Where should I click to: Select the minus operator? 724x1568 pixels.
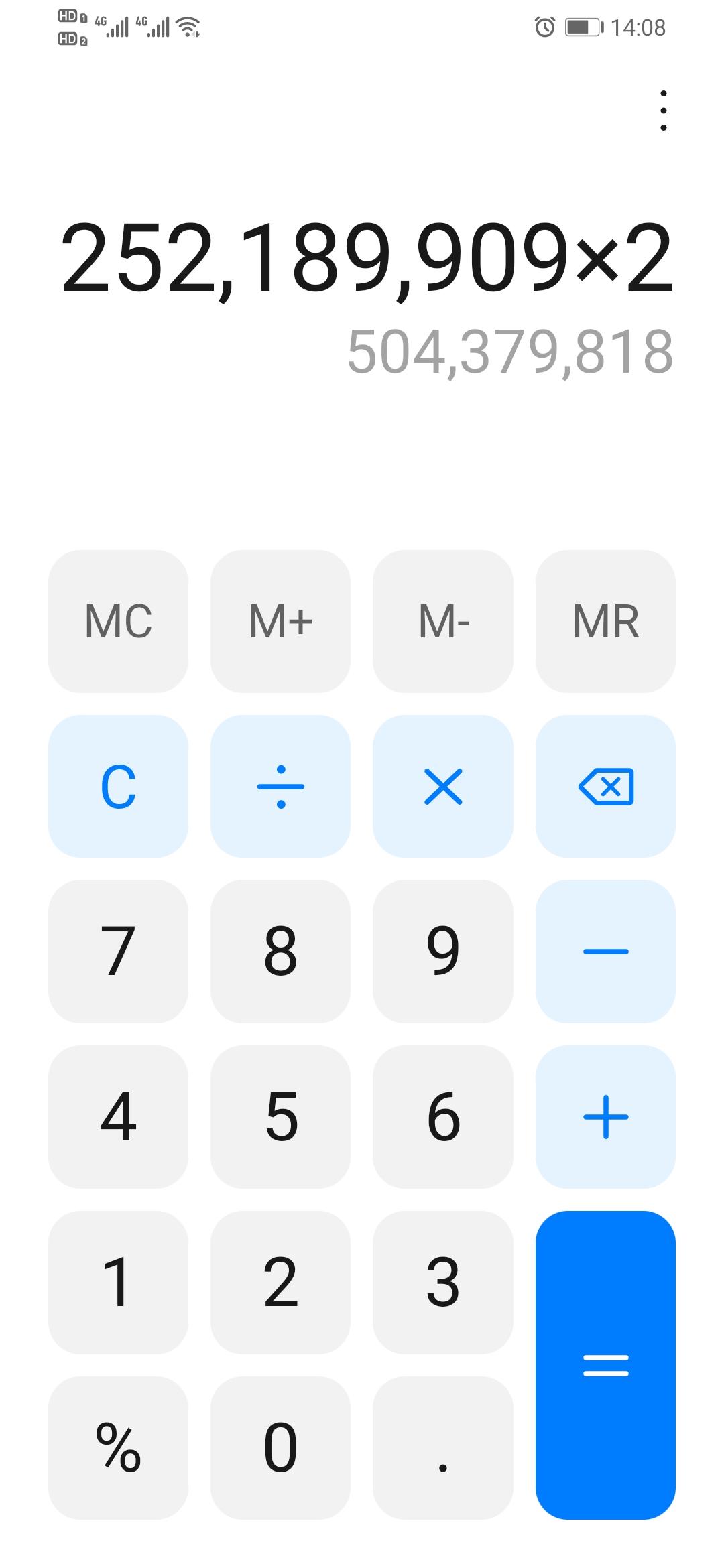[605, 952]
